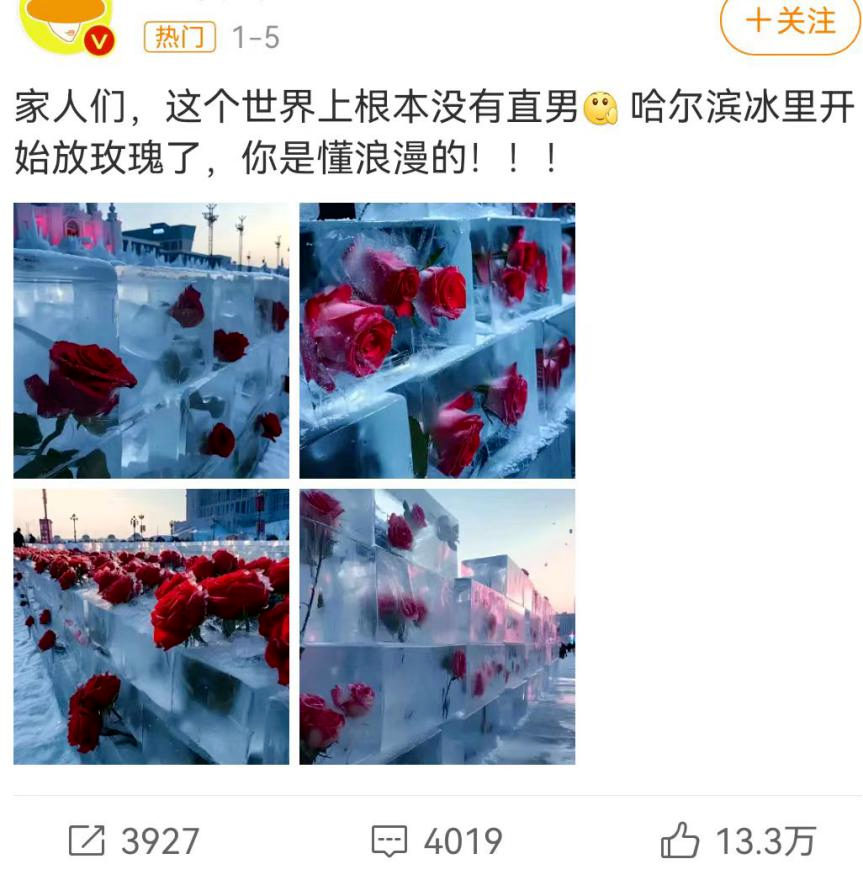Repost this post with 3927 shares
This screenshot has width=863, height=878.
(134, 841)
